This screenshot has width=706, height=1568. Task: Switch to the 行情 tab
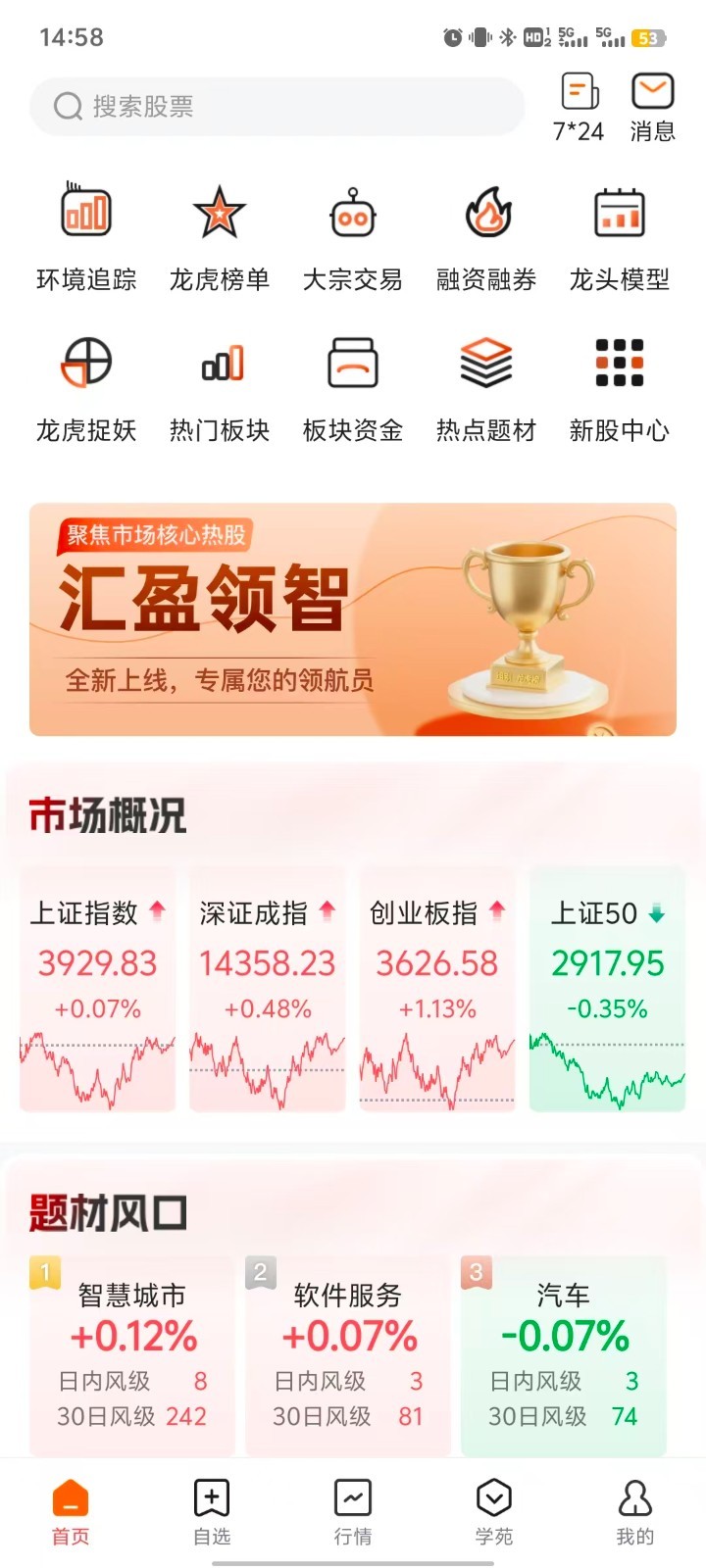tap(353, 1512)
